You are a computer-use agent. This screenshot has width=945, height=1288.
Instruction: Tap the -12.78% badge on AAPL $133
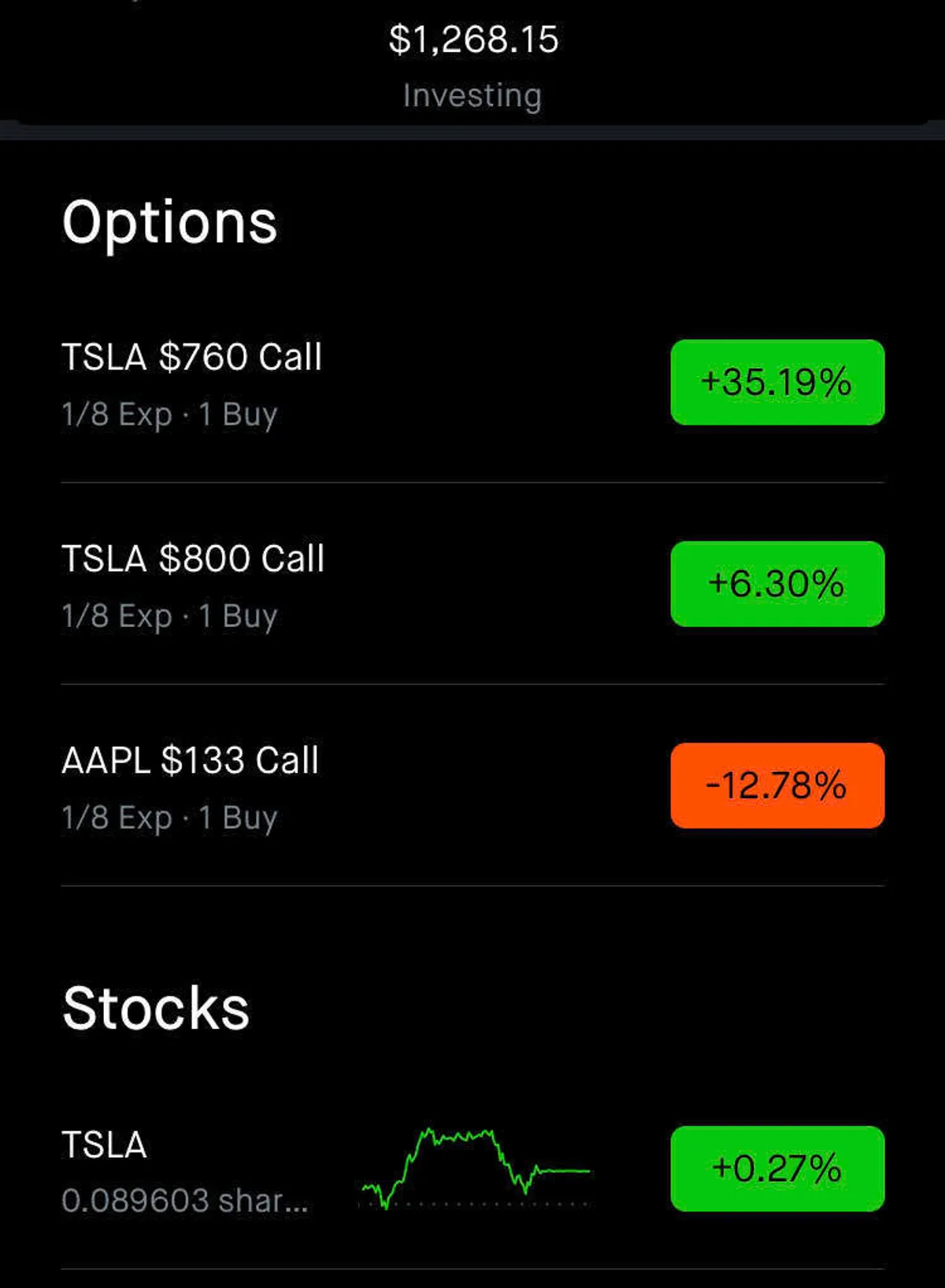coord(777,785)
